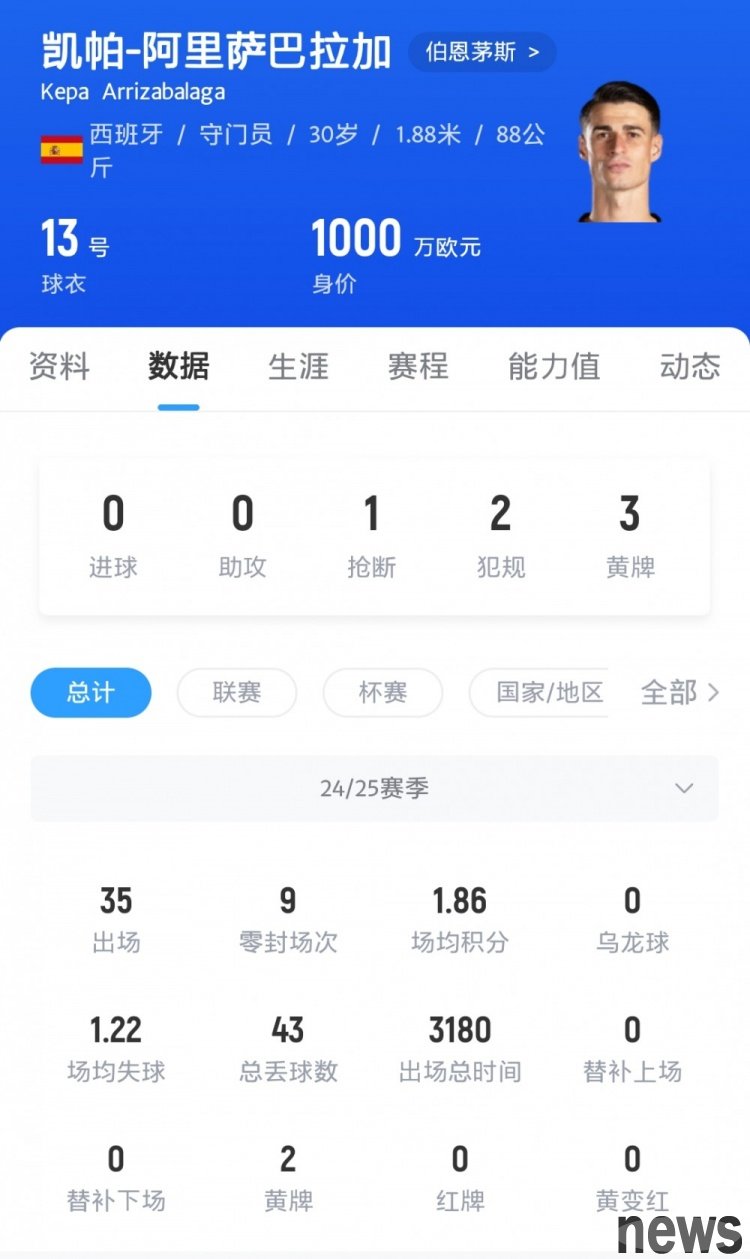The image size is (750, 1259).
Task: Switch to the 资料 tab
Action: point(59,366)
